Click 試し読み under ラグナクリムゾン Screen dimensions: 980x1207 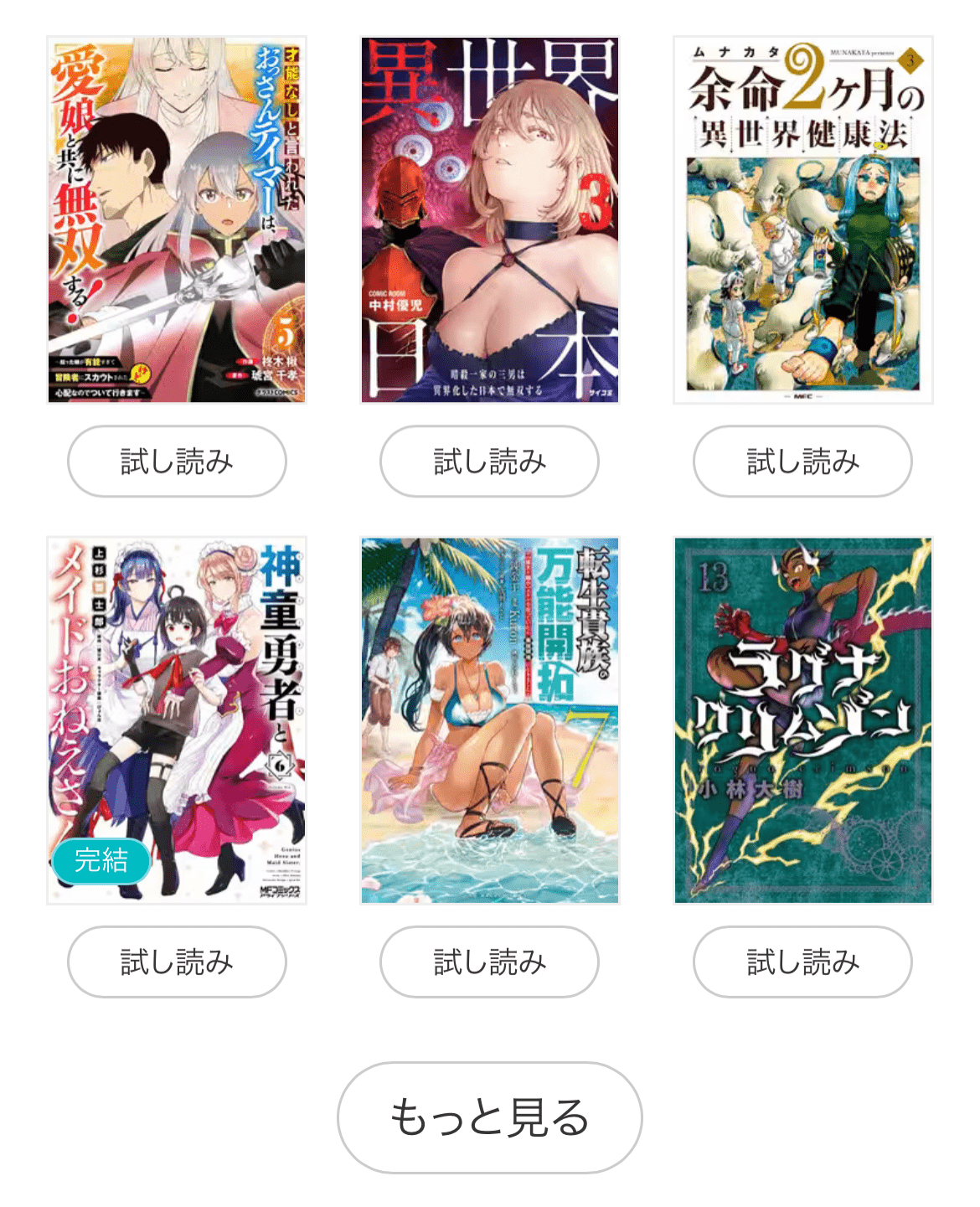[x=802, y=961]
